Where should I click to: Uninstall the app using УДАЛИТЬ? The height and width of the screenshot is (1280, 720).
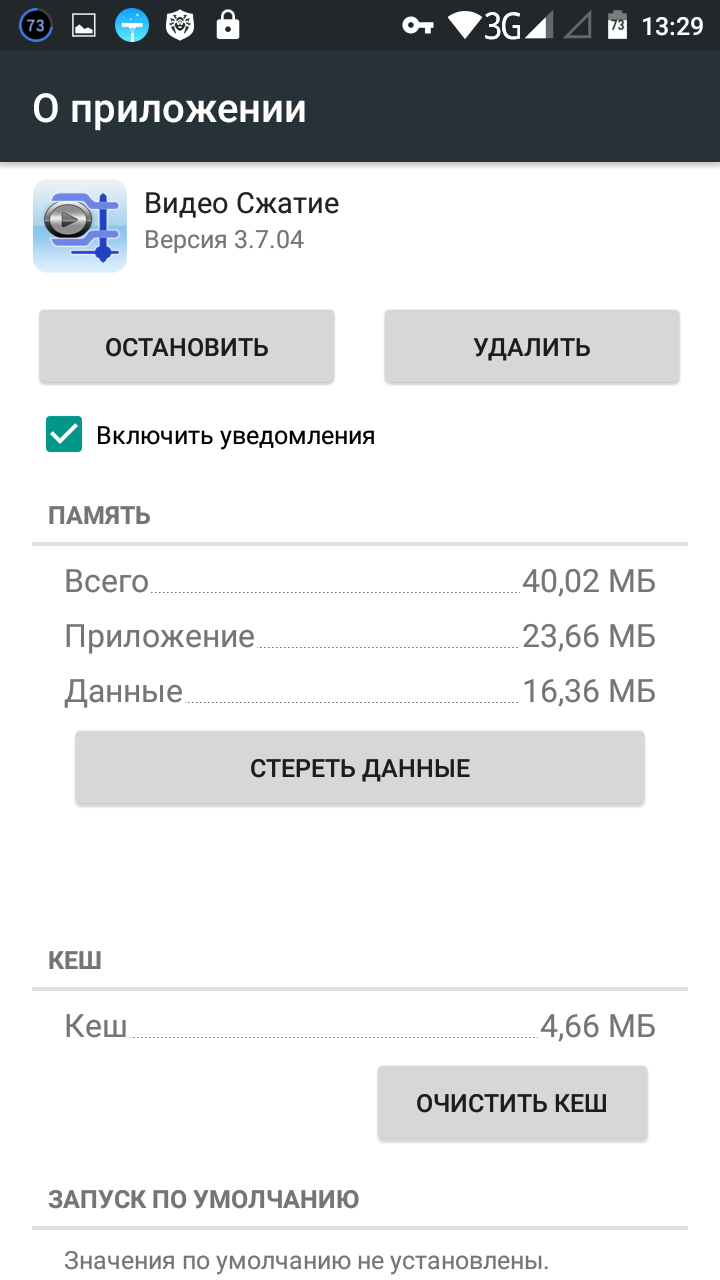coord(532,347)
